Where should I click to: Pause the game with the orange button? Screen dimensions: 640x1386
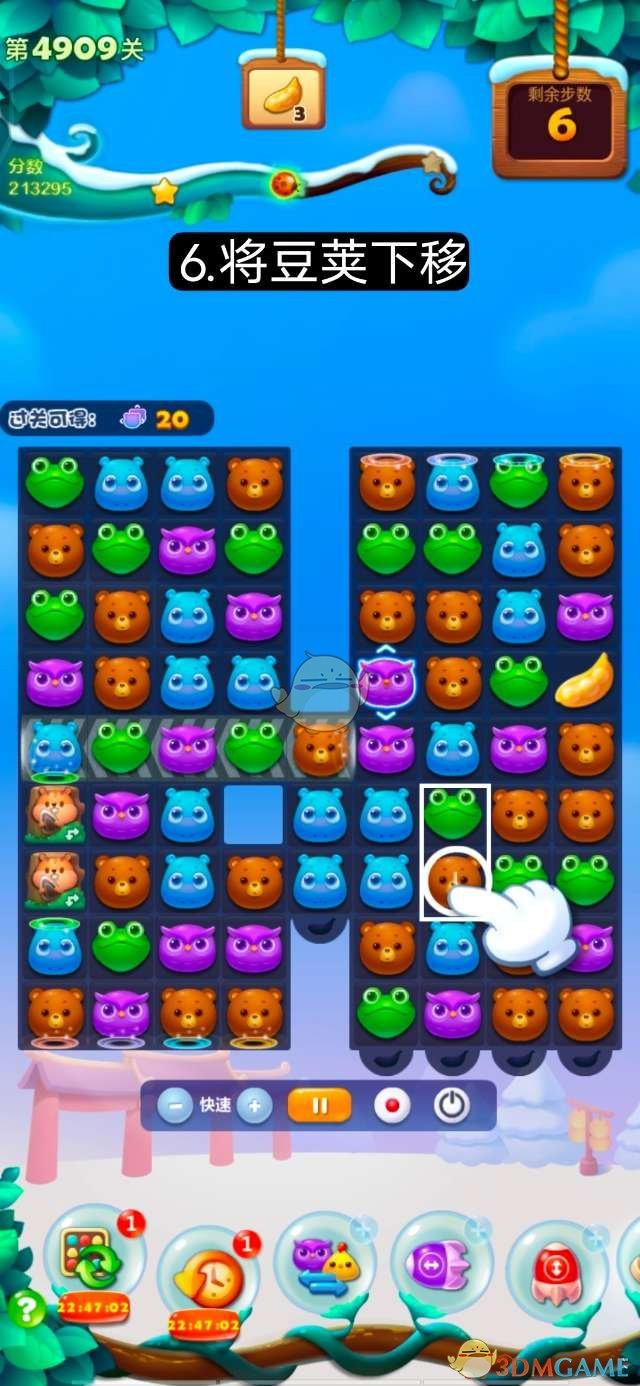pyautogui.click(x=320, y=1106)
